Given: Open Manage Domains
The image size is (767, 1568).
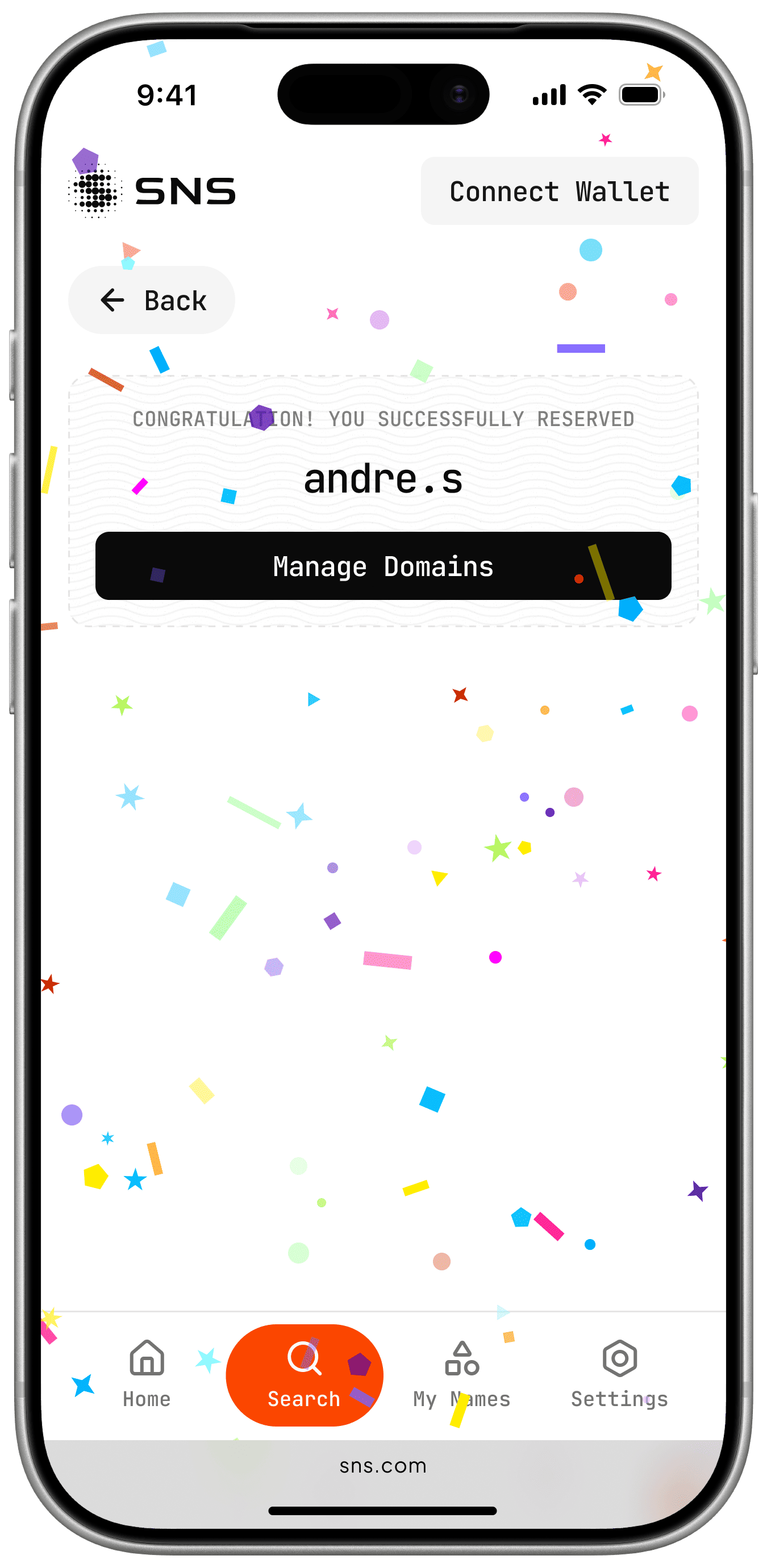Looking at the screenshot, I should (x=383, y=566).
